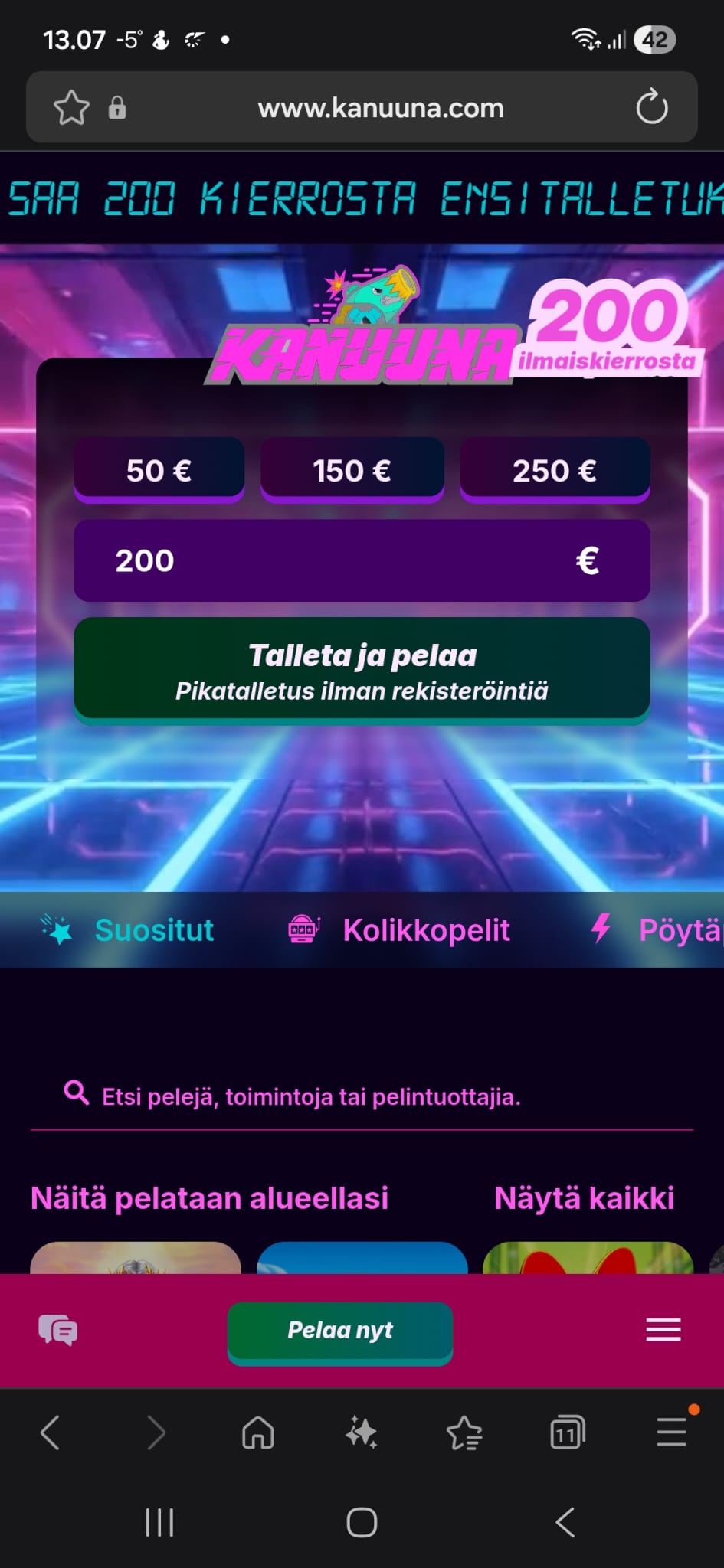The image size is (724, 1568).
Task: Open browser tabs overview
Action: click(x=567, y=1432)
